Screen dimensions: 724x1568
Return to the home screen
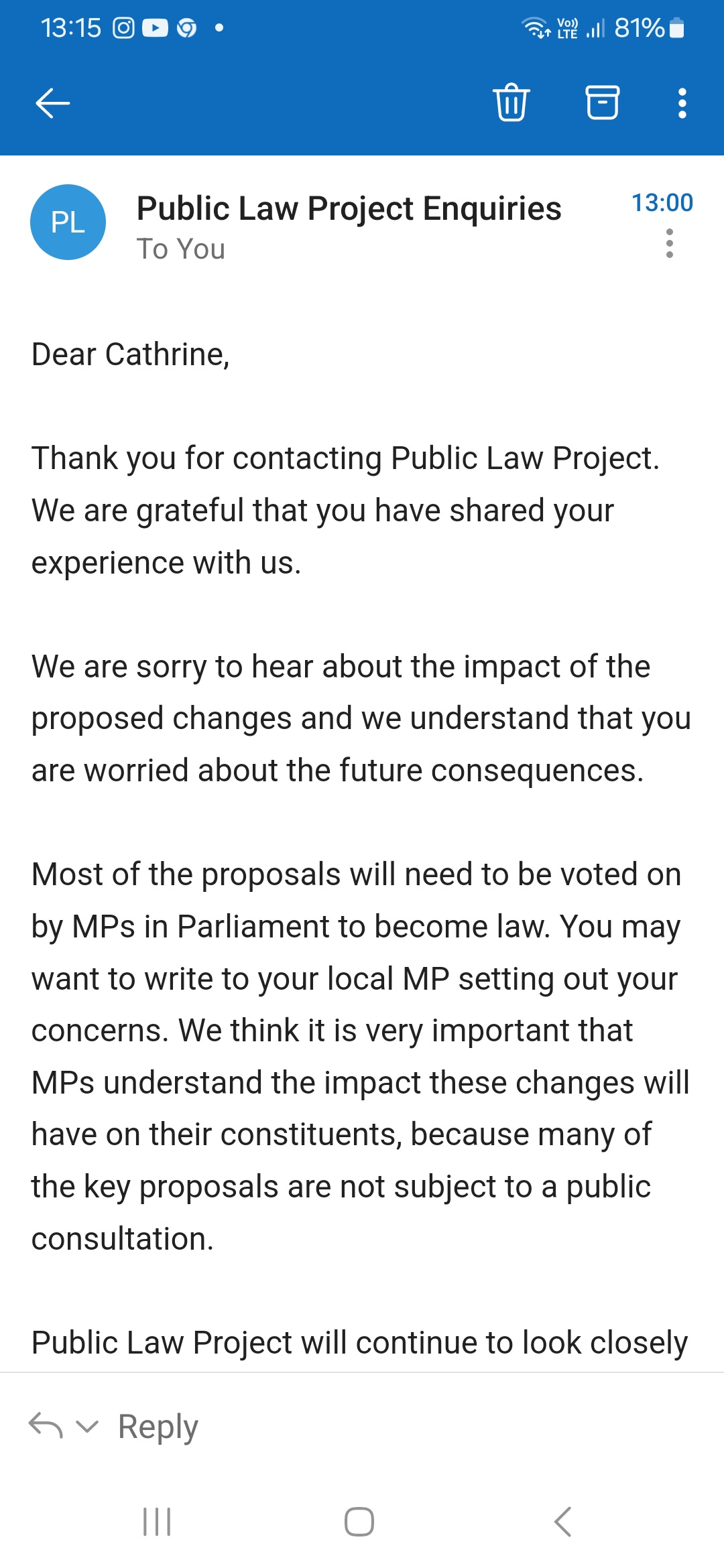pyautogui.click(x=359, y=1521)
